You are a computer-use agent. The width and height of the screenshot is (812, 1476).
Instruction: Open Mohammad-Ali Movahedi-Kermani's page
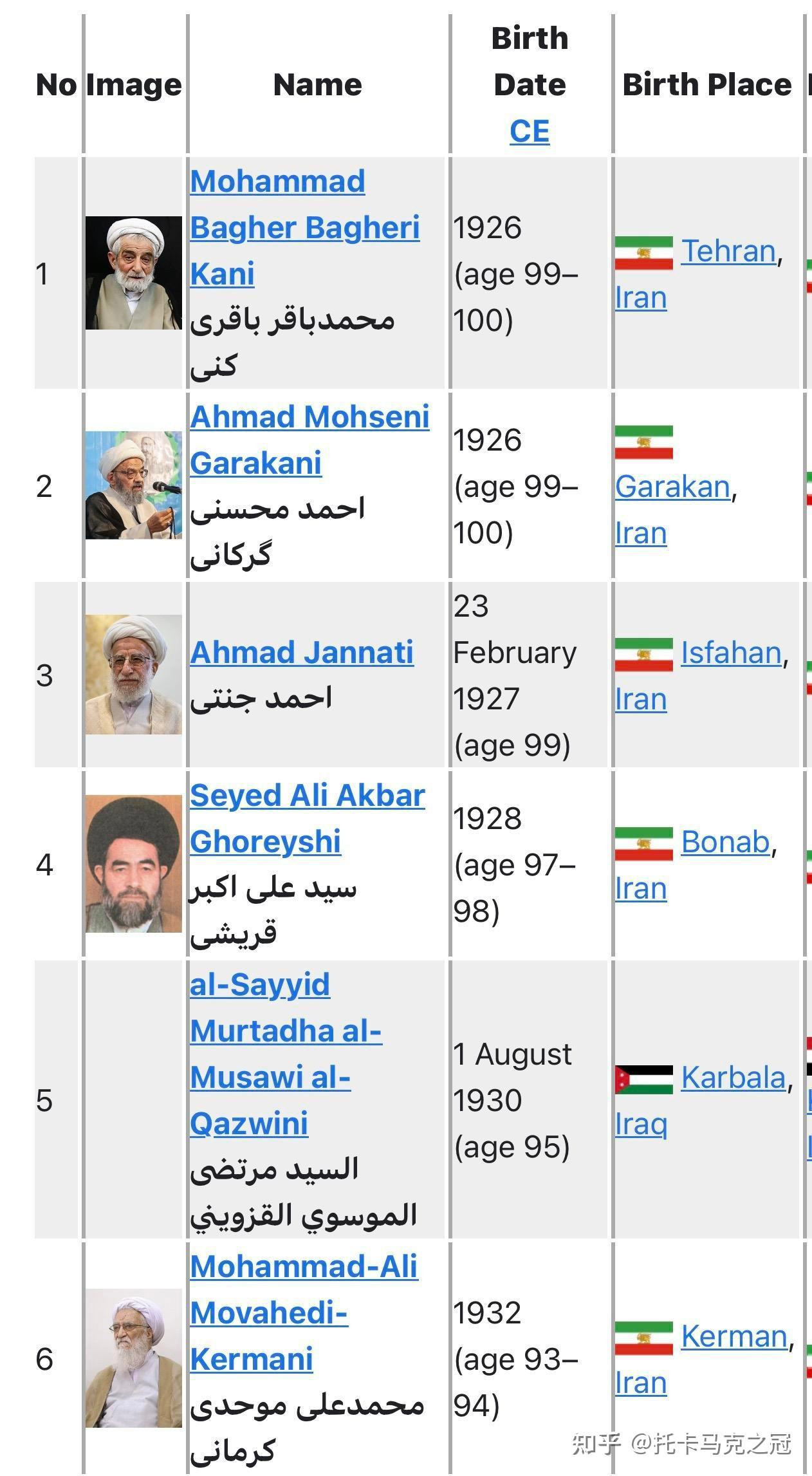304,1313
